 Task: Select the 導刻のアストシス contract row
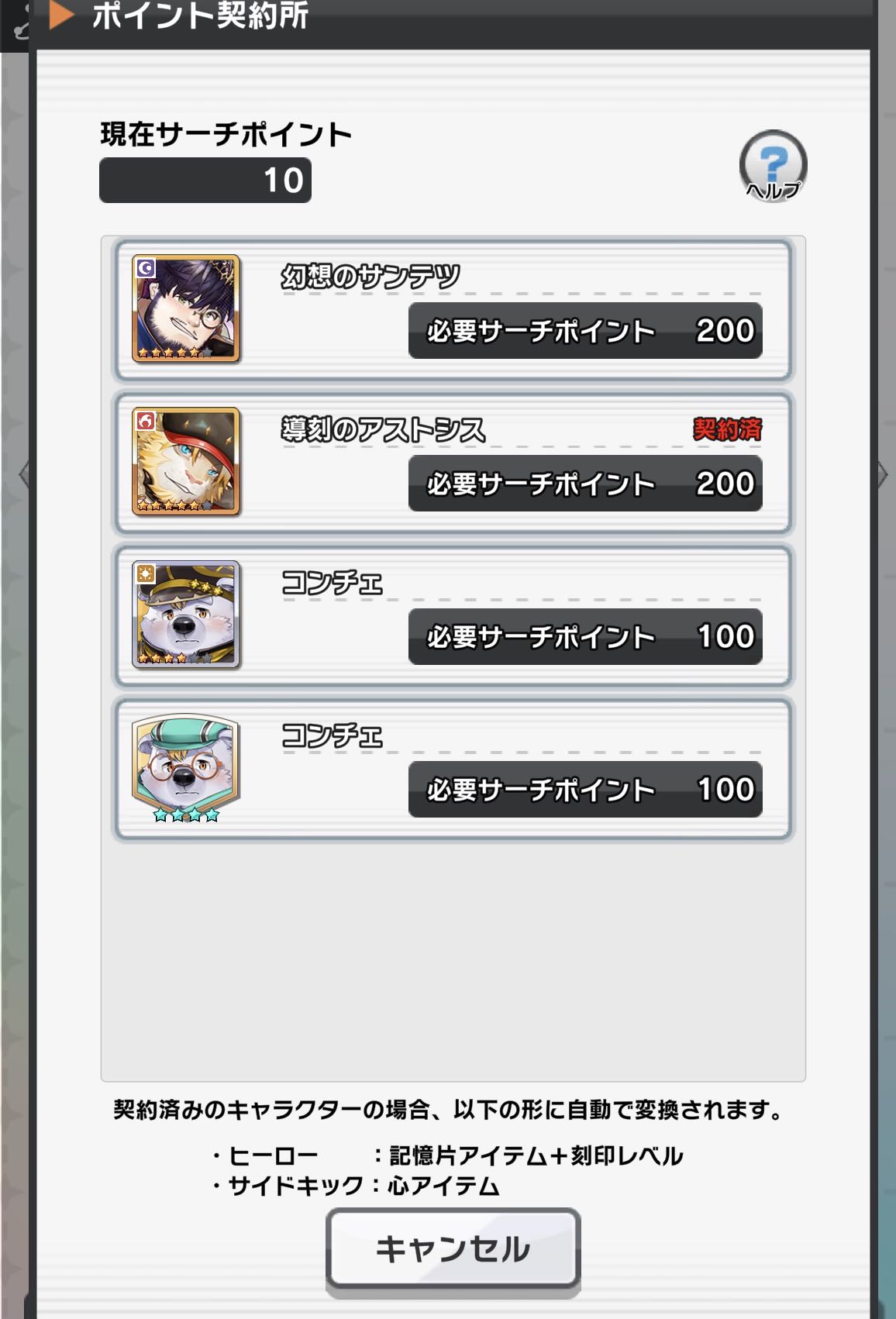[x=453, y=463]
